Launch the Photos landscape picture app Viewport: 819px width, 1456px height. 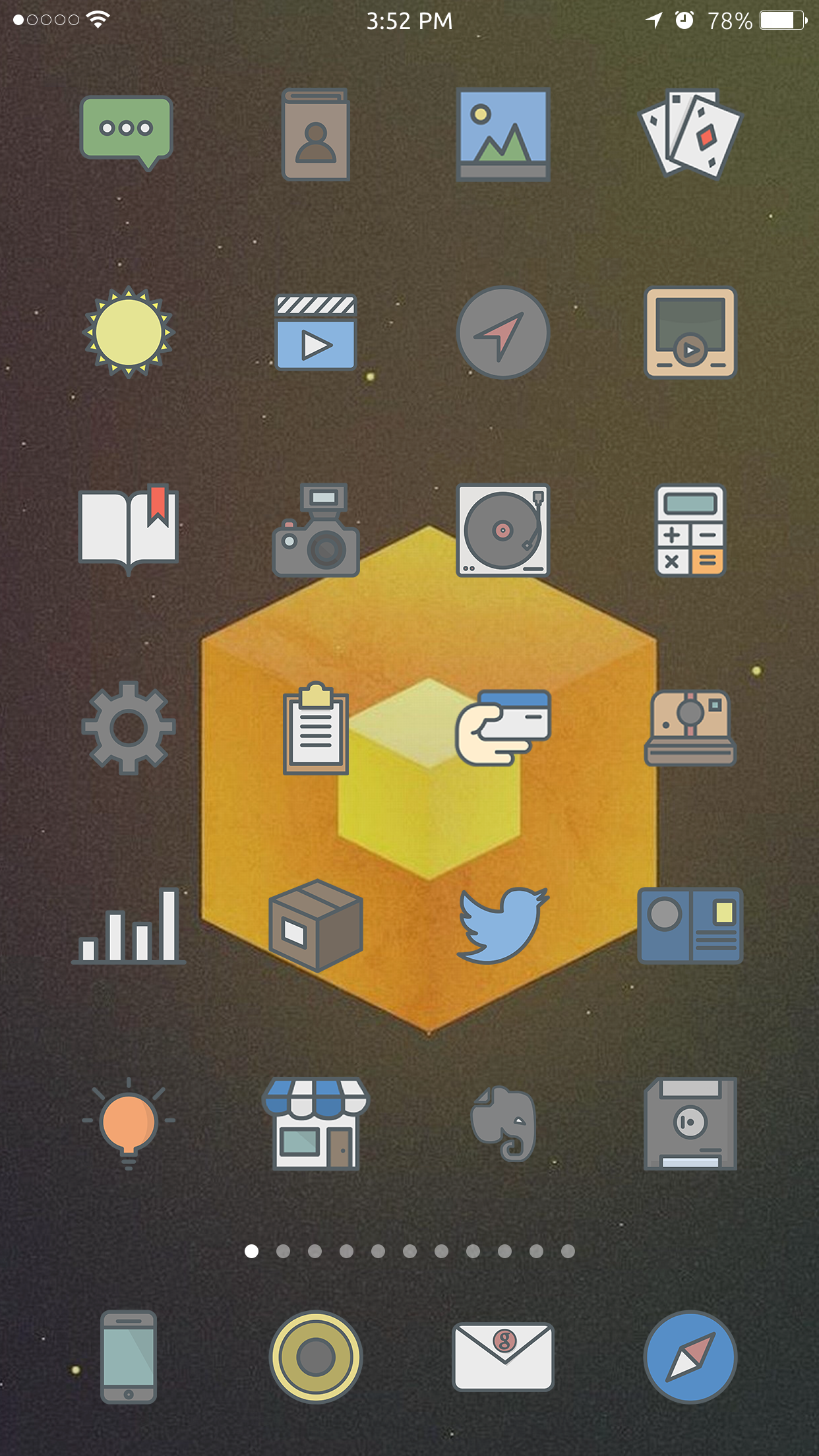click(x=503, y=135)
